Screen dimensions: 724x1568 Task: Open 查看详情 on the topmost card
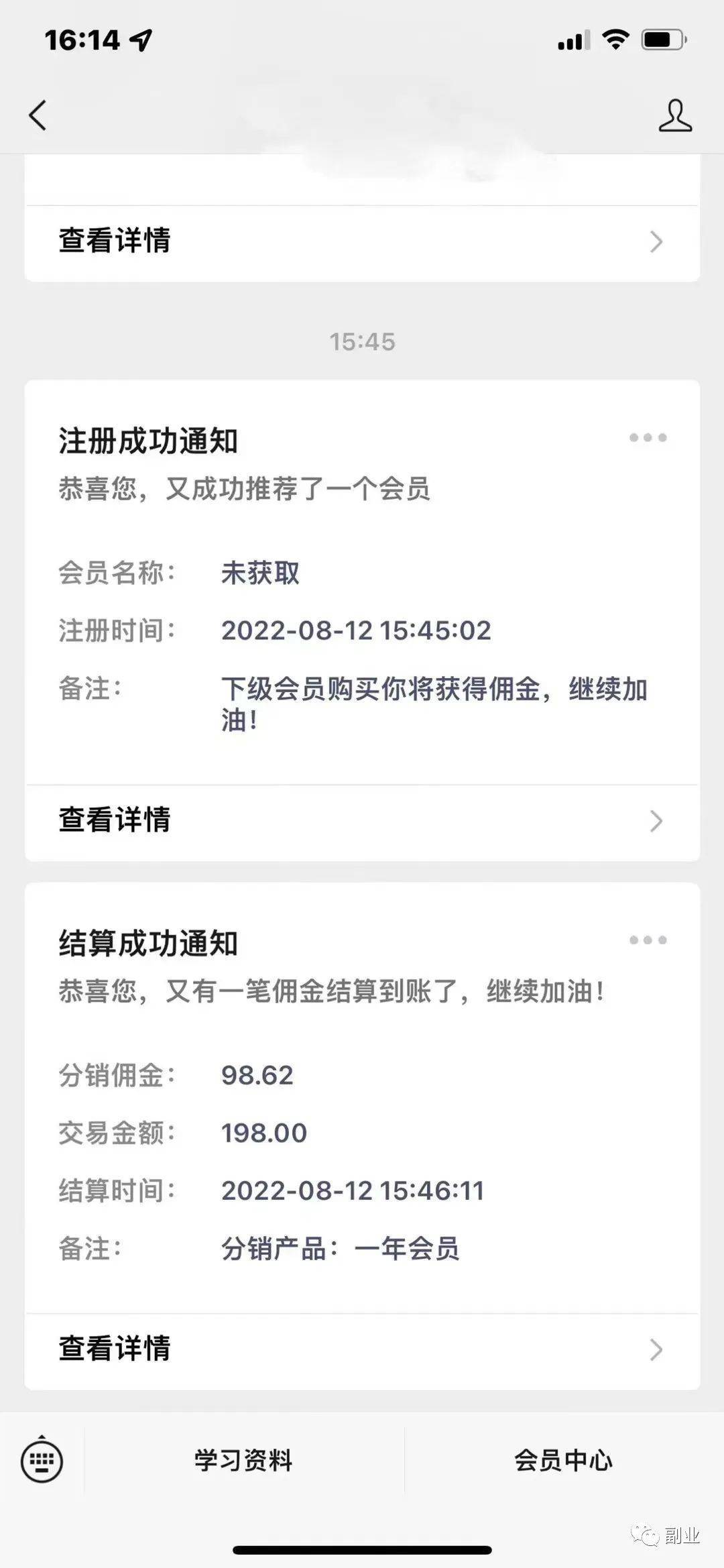click(362, 242)
